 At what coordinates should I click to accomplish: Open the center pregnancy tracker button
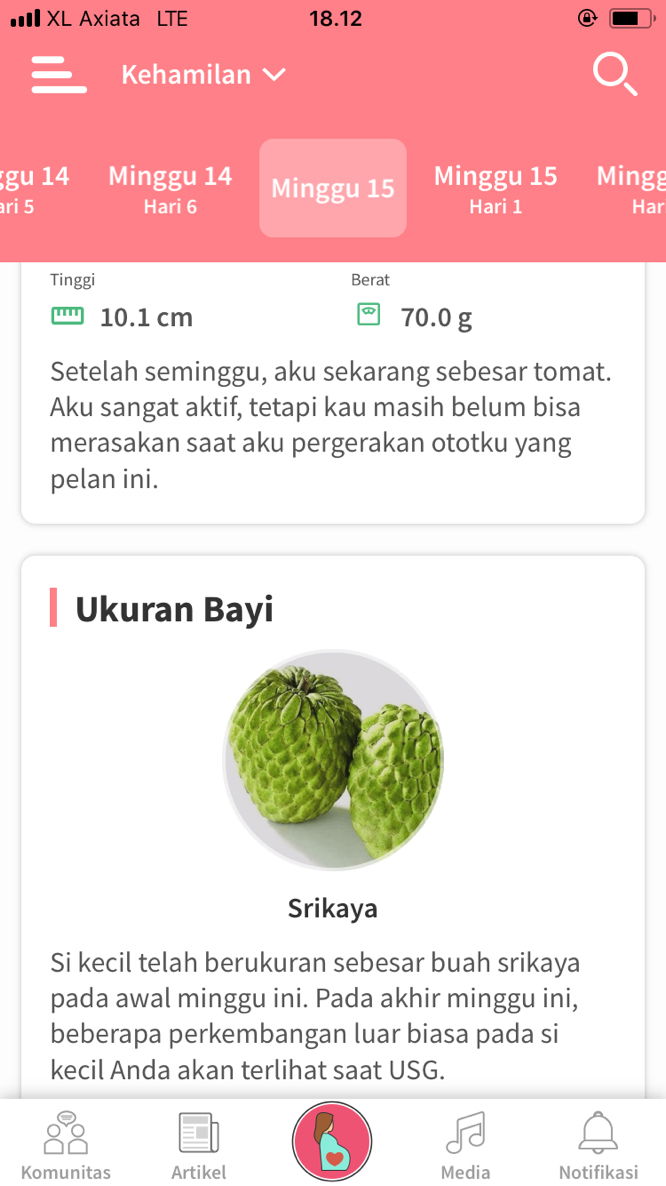click(x=332, y=1141)
